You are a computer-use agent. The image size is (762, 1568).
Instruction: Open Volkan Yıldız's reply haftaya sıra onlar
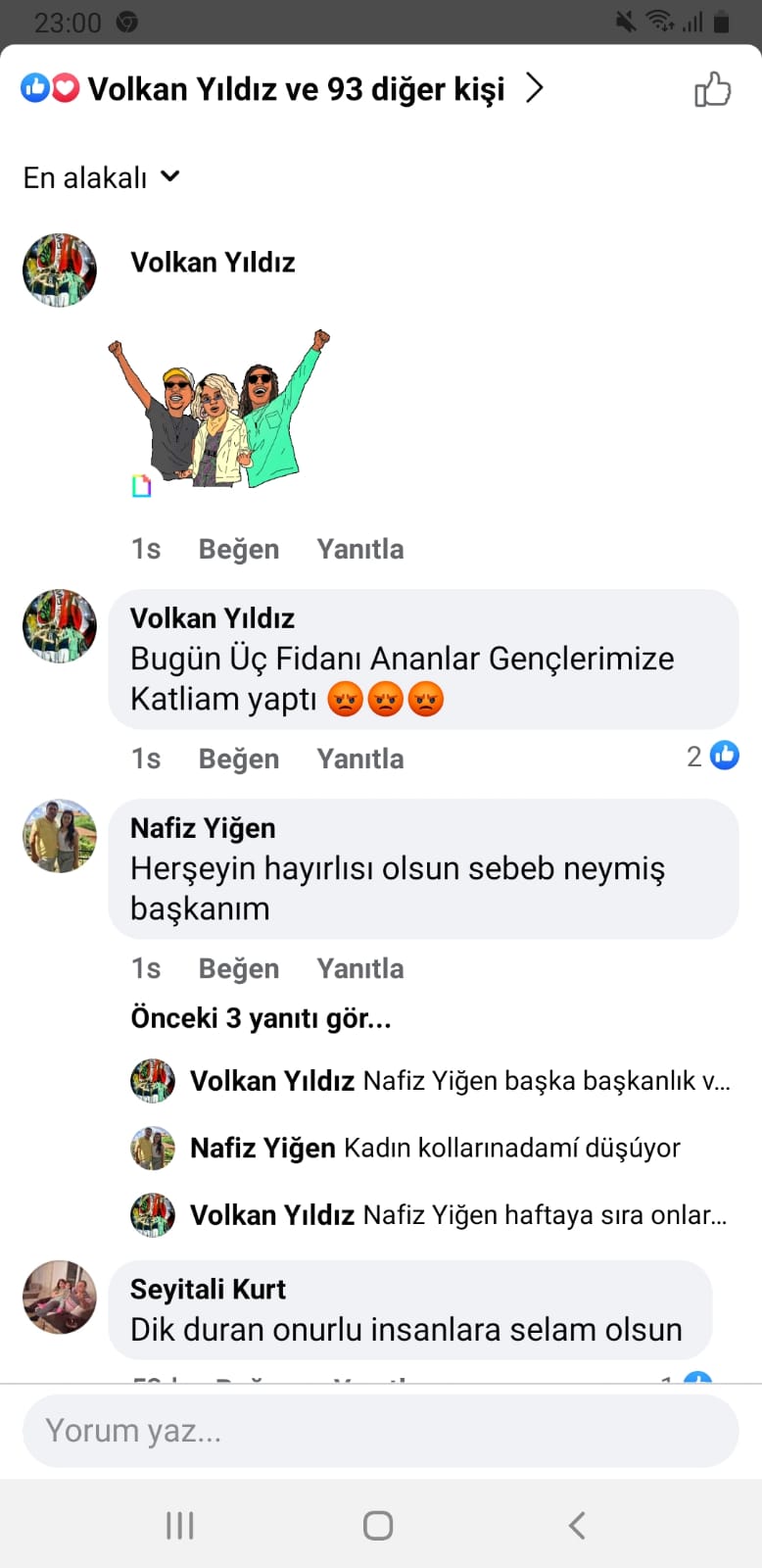[457, 1215]
